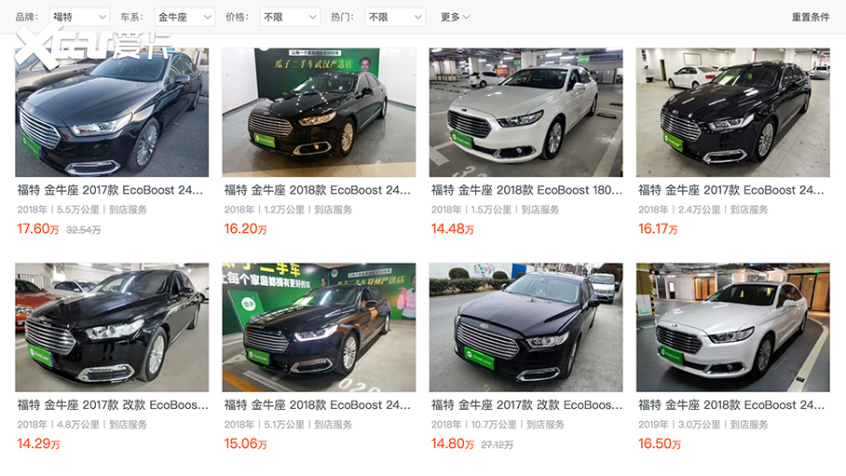Open the 品牌 dropdown showing 福特
Viewport: 846px width, 476px height.
[79, 17]
